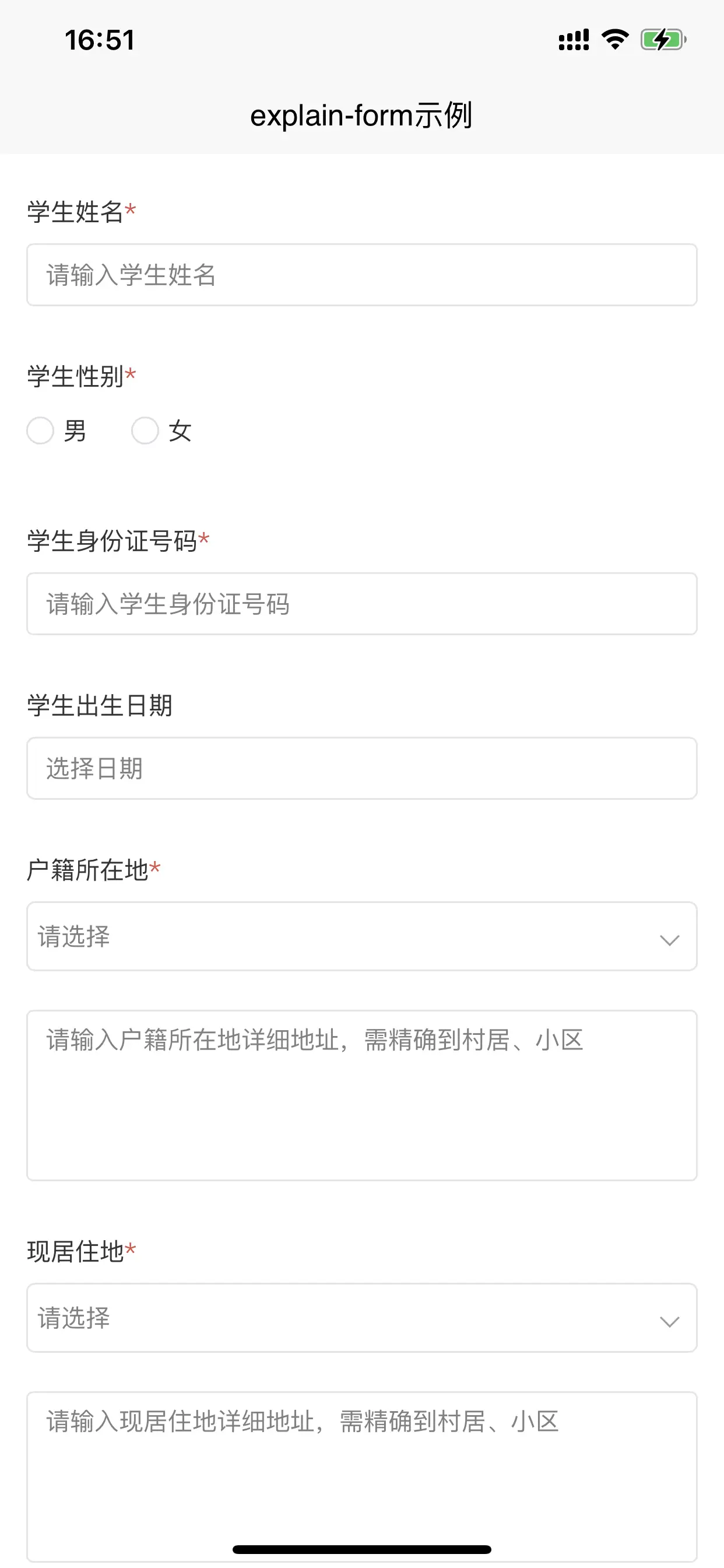This screenshot has height=1568, width=724.
Task: Tap the 现居住地 detailed address text area
Action: pyautogui.click(x=361, y=1476)
